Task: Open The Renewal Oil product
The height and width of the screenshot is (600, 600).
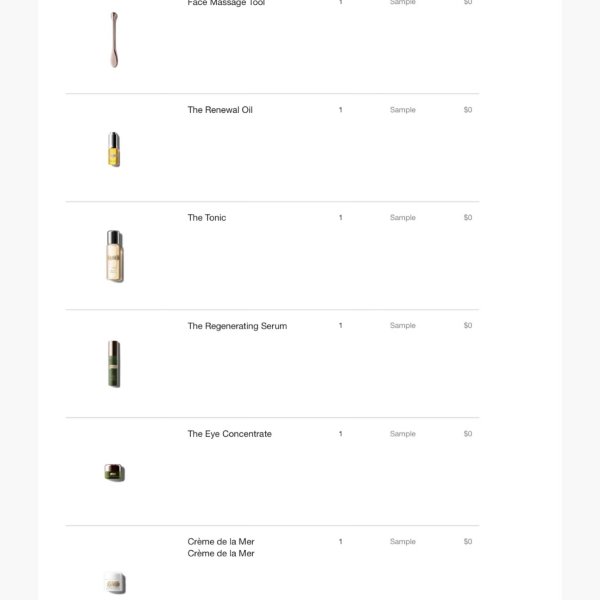Action: point(220,110)
